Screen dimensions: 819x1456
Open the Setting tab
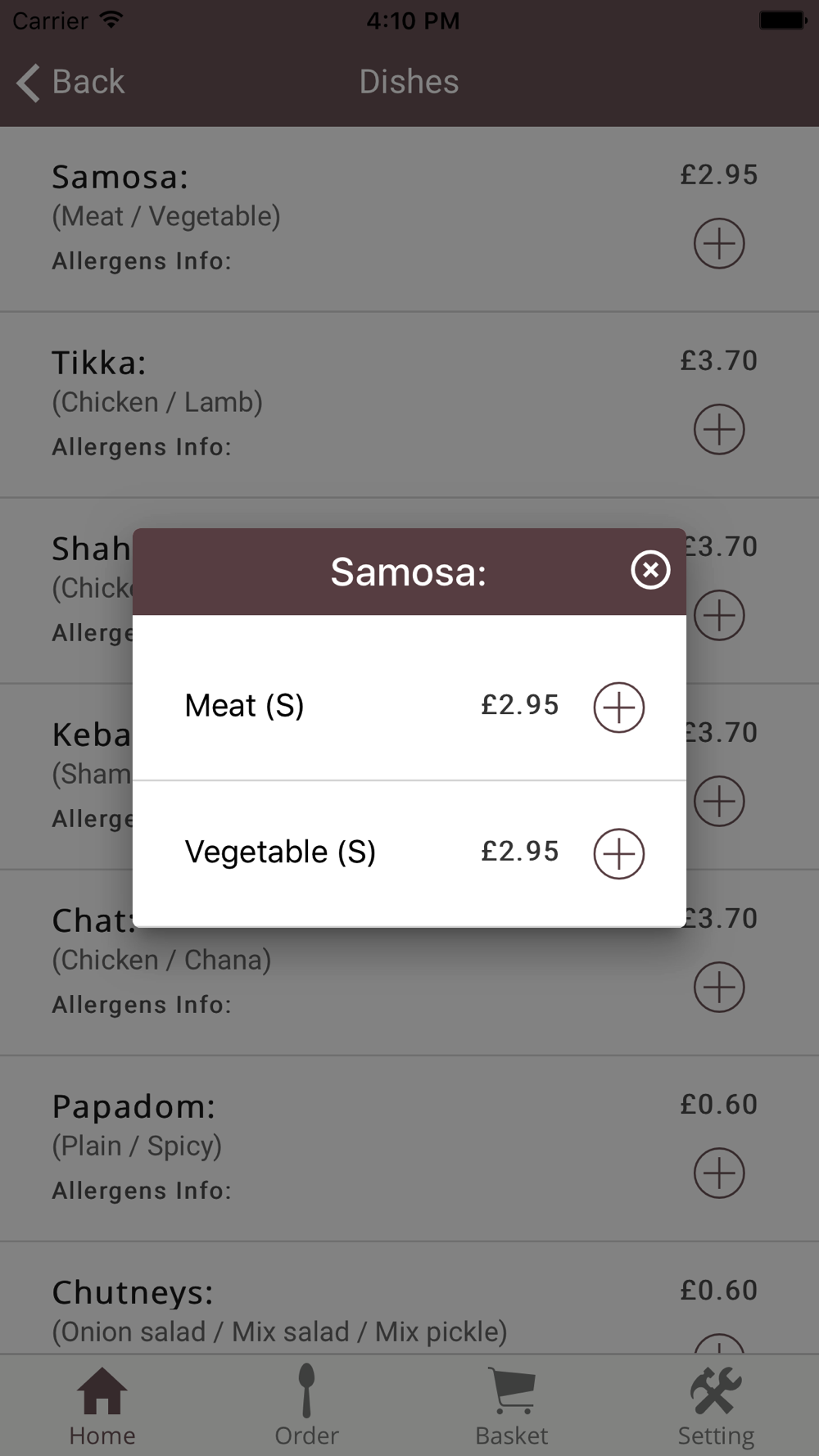click(x=717, y=1406)
